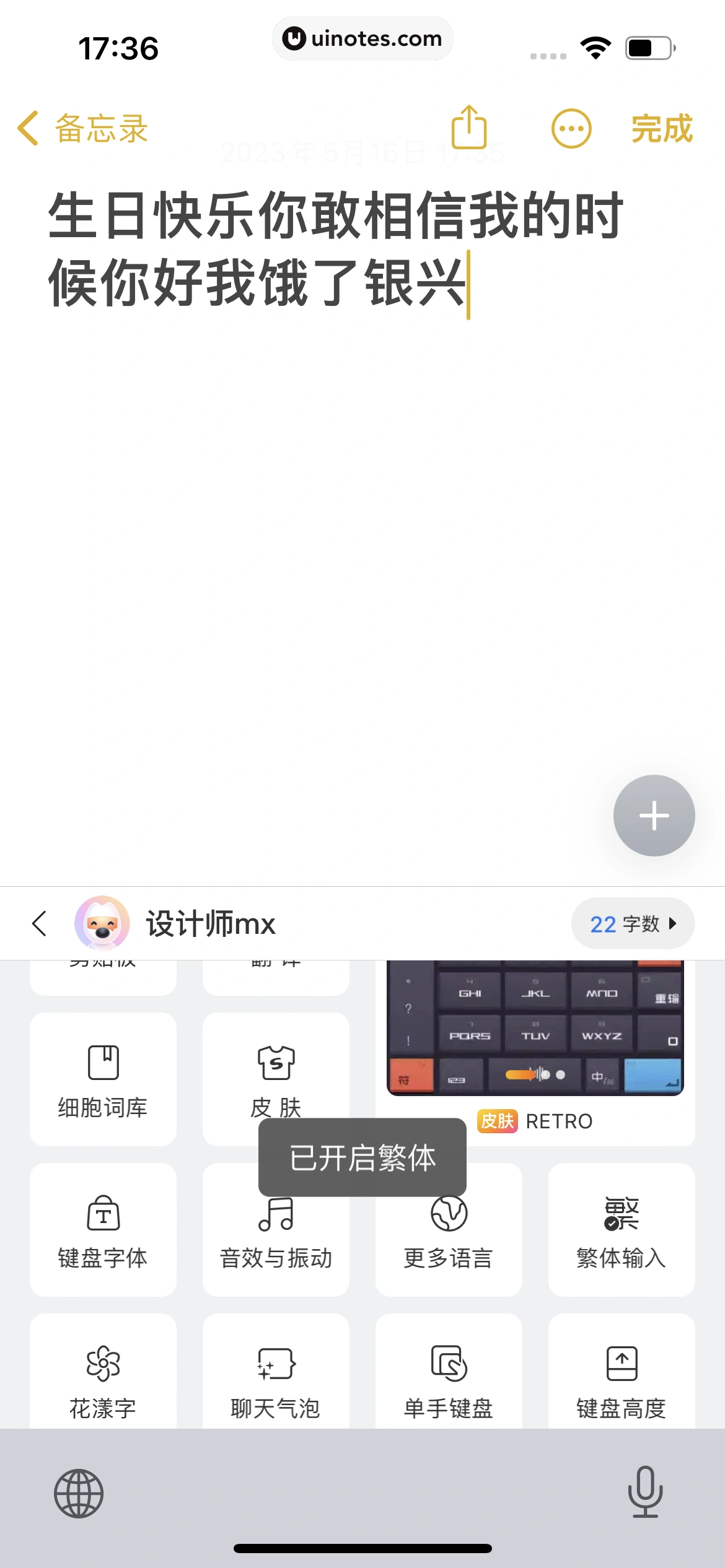Switch keyboards with the globe key

(x=79, y=1493)
